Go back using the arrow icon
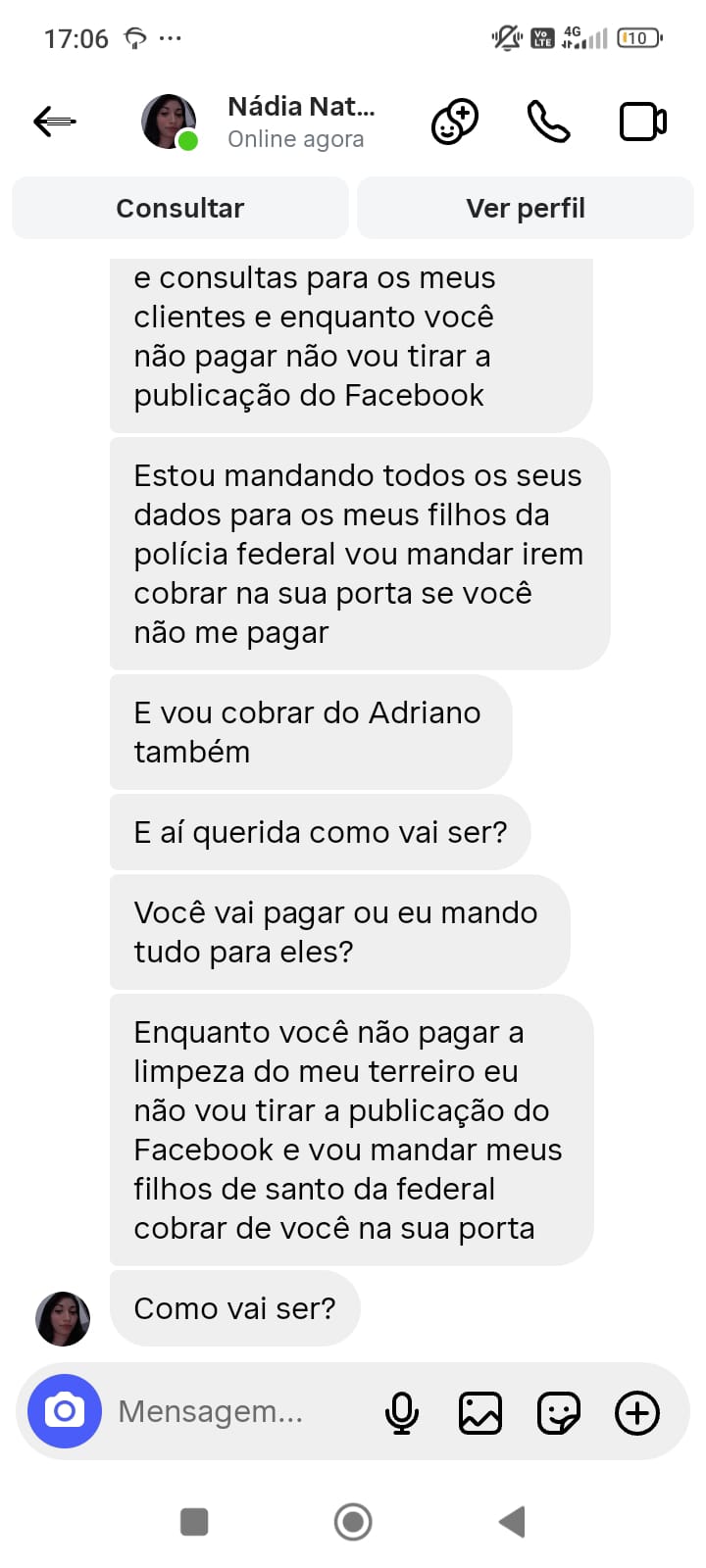The height and width of the screenshot is (1568, 706). click(x=55, y=122)
